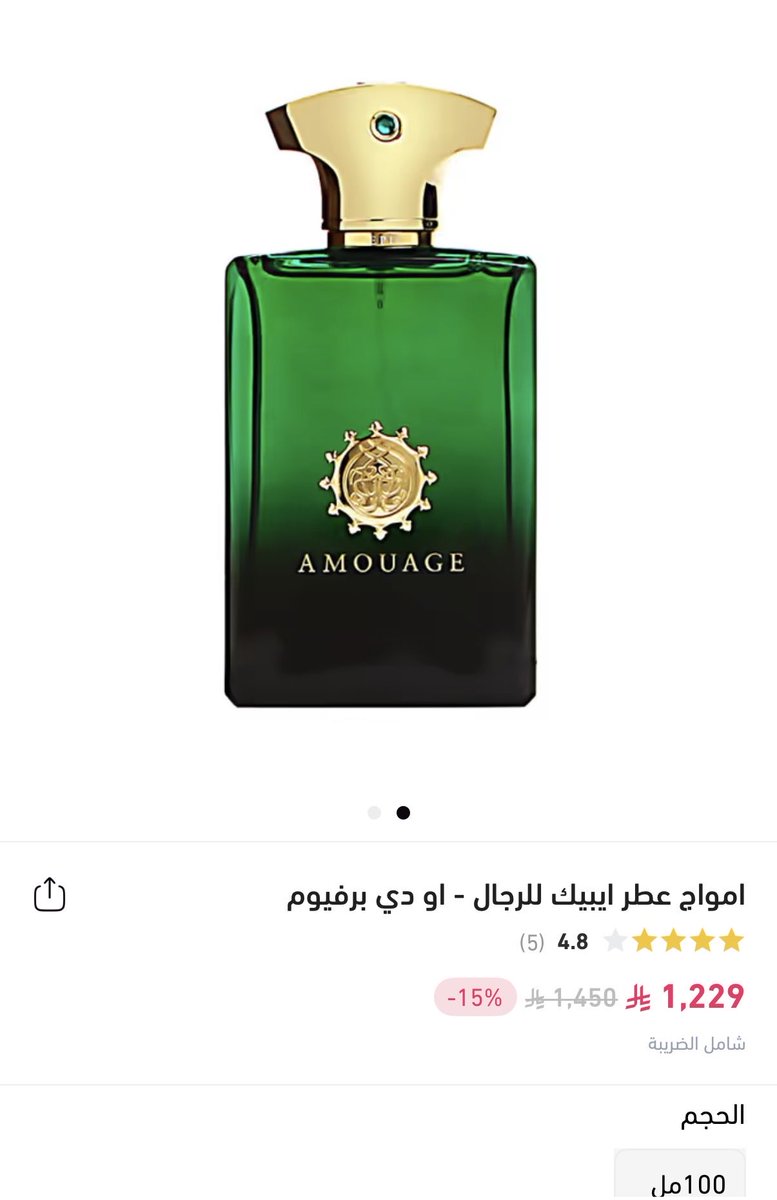The height and width of the screenshot is (1200, 777).
Task: Switch to the first image page dot
Action: (374, 813)
